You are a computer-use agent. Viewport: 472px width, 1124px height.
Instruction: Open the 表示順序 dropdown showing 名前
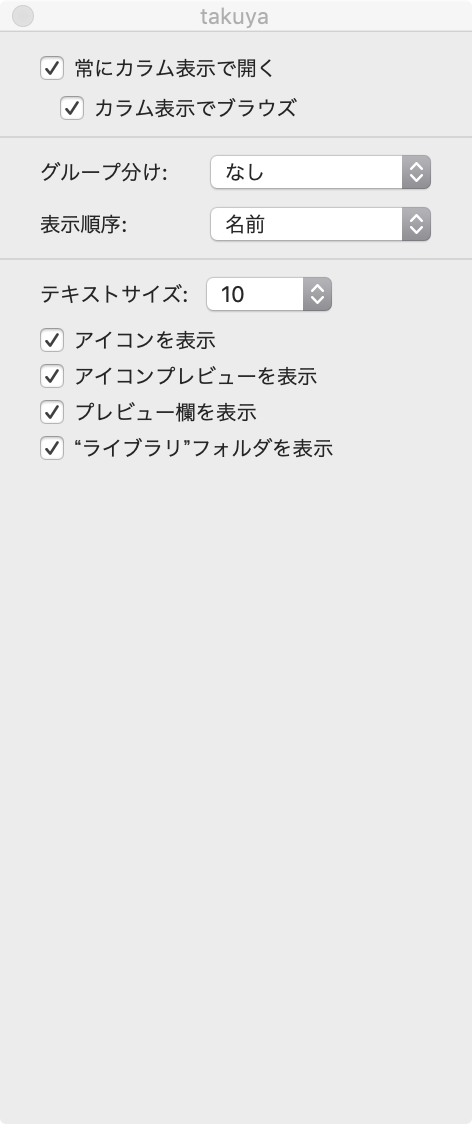click(320, 224)
